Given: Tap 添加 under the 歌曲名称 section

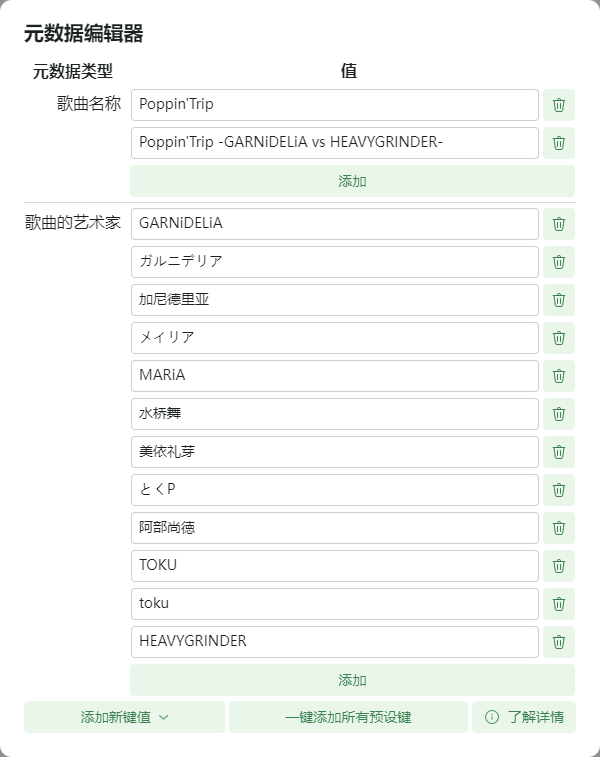Looking at the screenshot, I should point(352,181).
